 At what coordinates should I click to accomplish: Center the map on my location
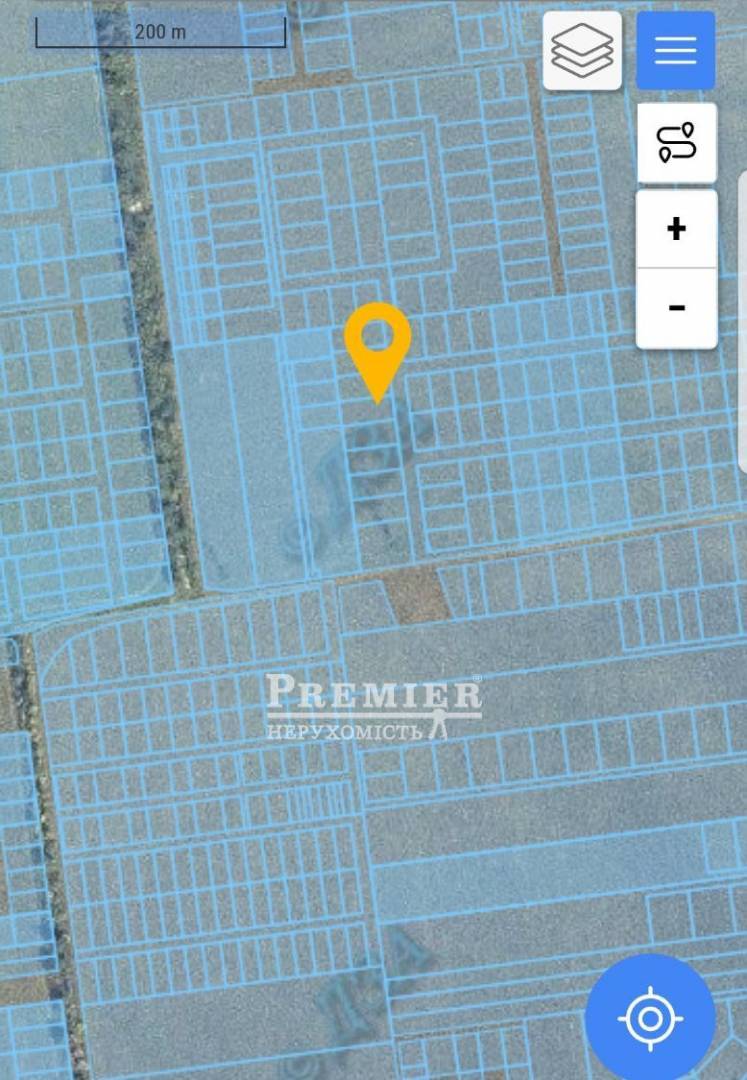(650, 1018)
